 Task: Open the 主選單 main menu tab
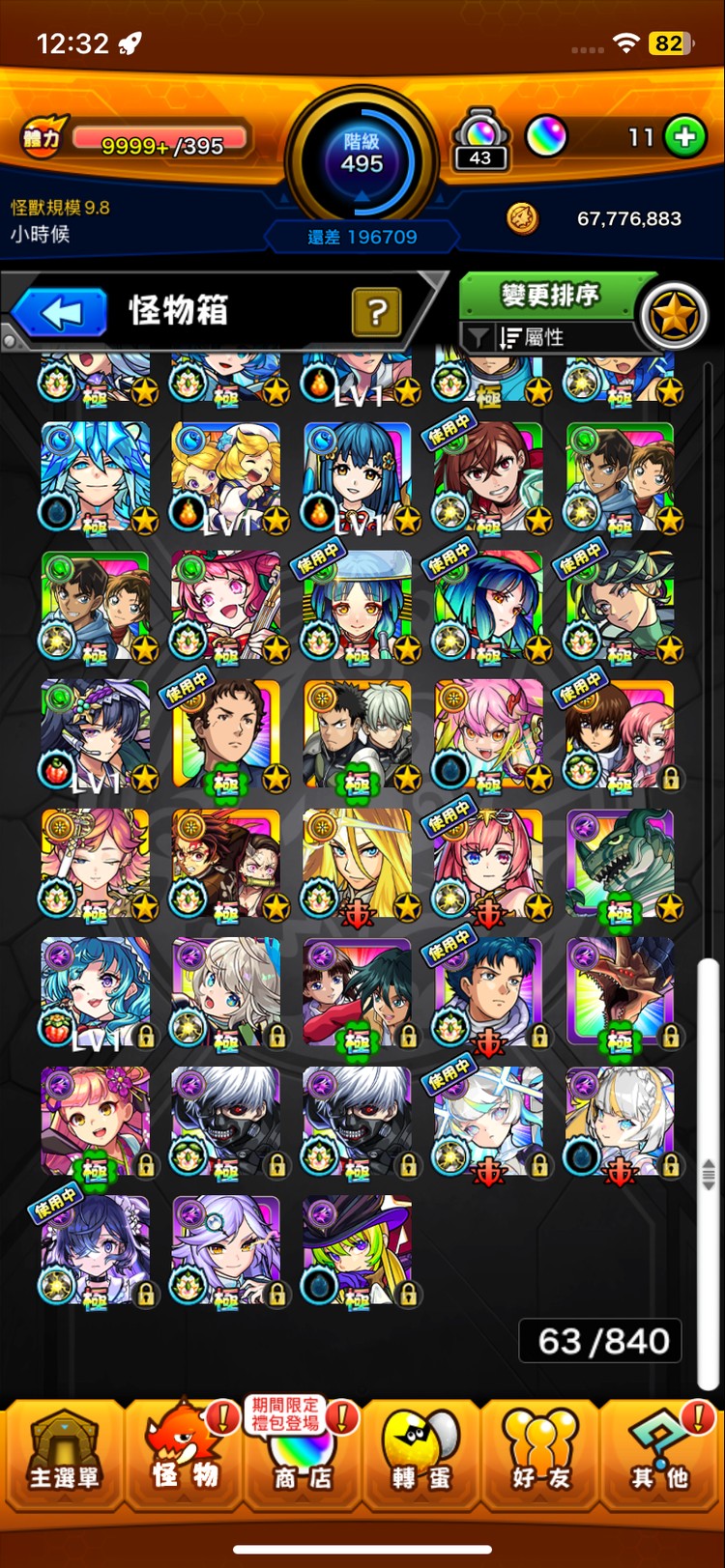coord(63,1455)
